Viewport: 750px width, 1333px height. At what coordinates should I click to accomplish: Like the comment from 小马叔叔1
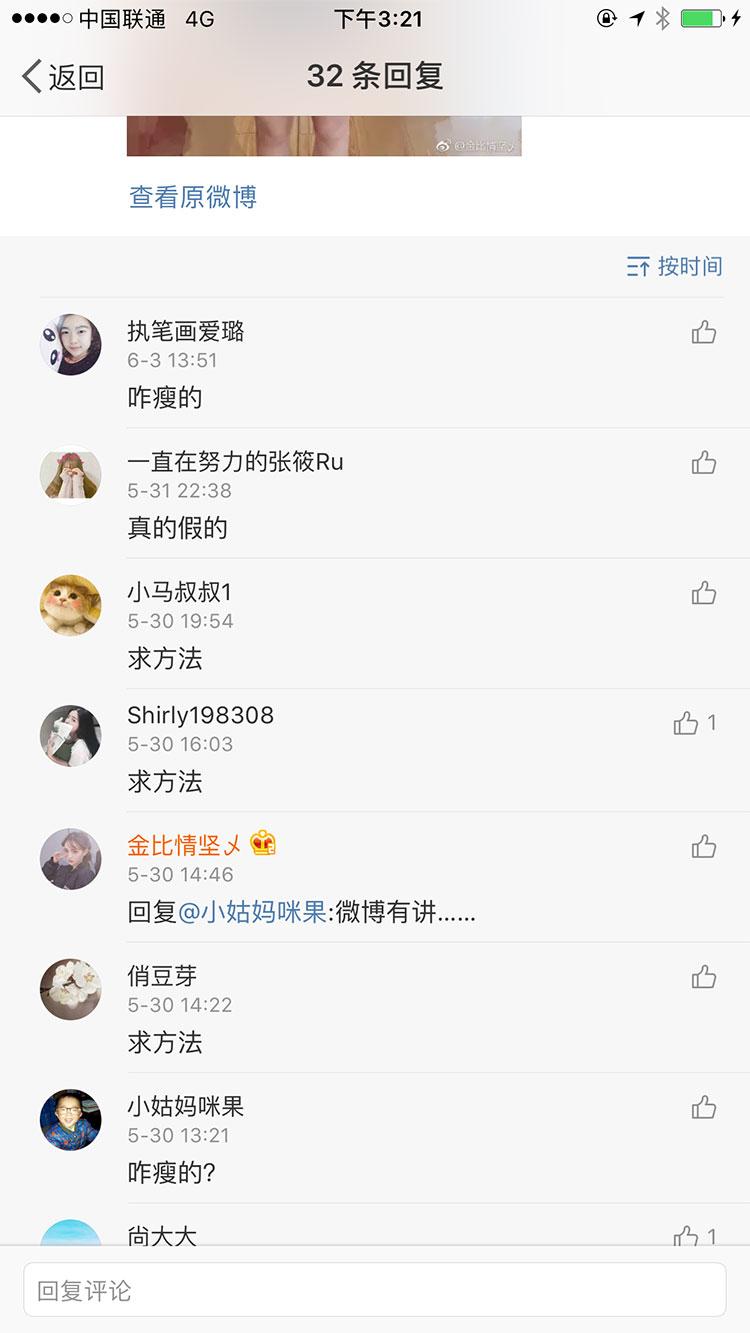704,593
